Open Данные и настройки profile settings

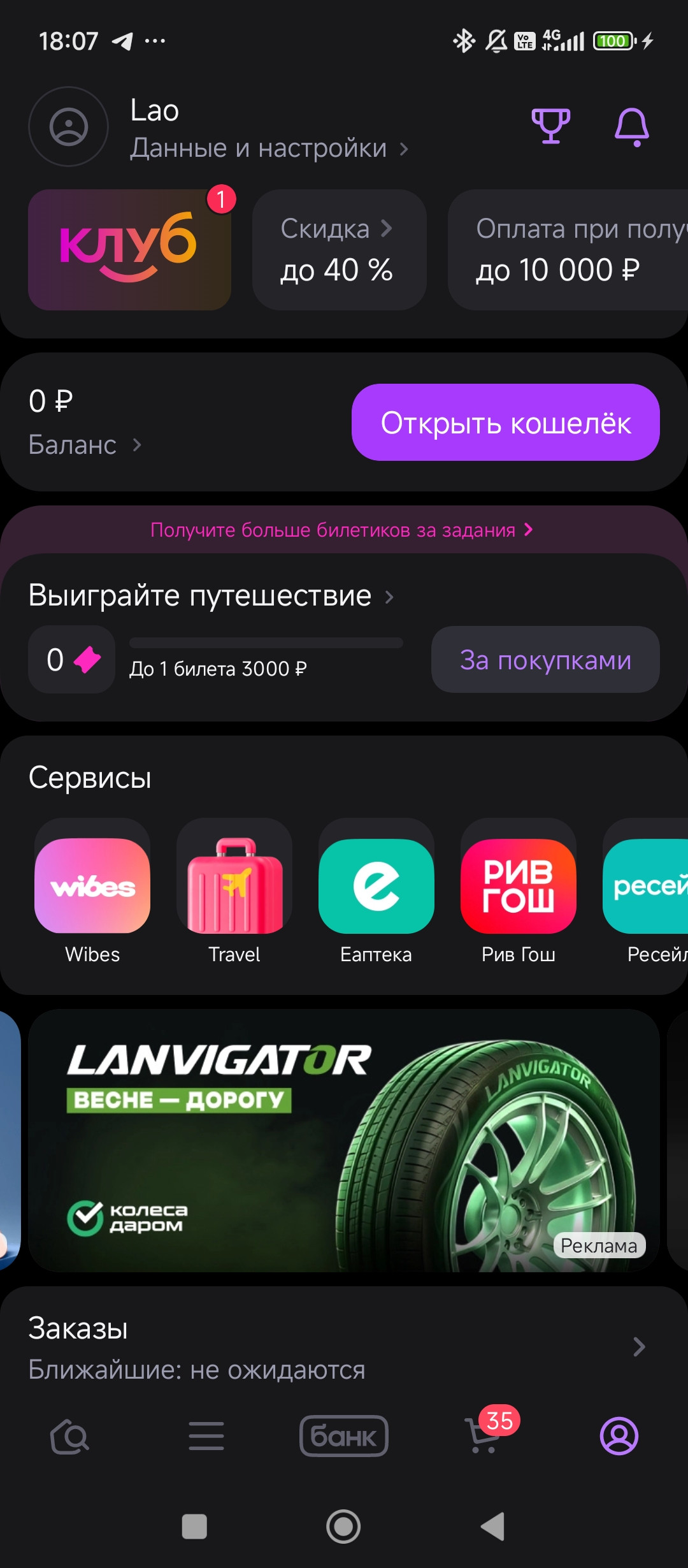[x=268, y=149]
